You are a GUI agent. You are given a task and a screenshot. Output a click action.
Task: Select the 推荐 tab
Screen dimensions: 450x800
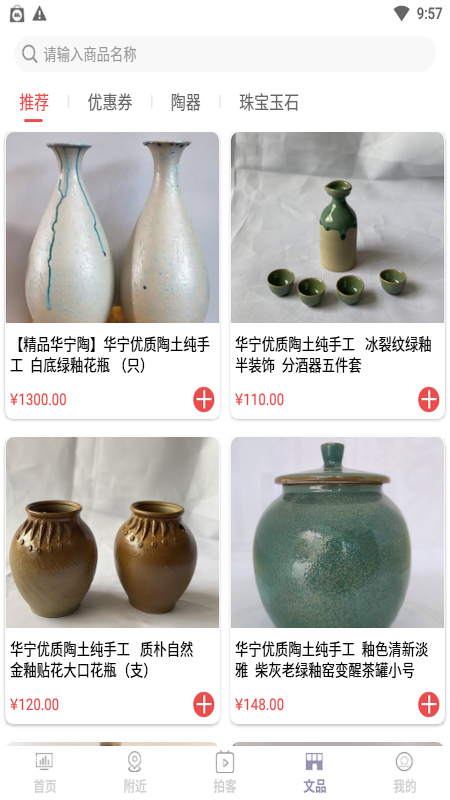34,103
